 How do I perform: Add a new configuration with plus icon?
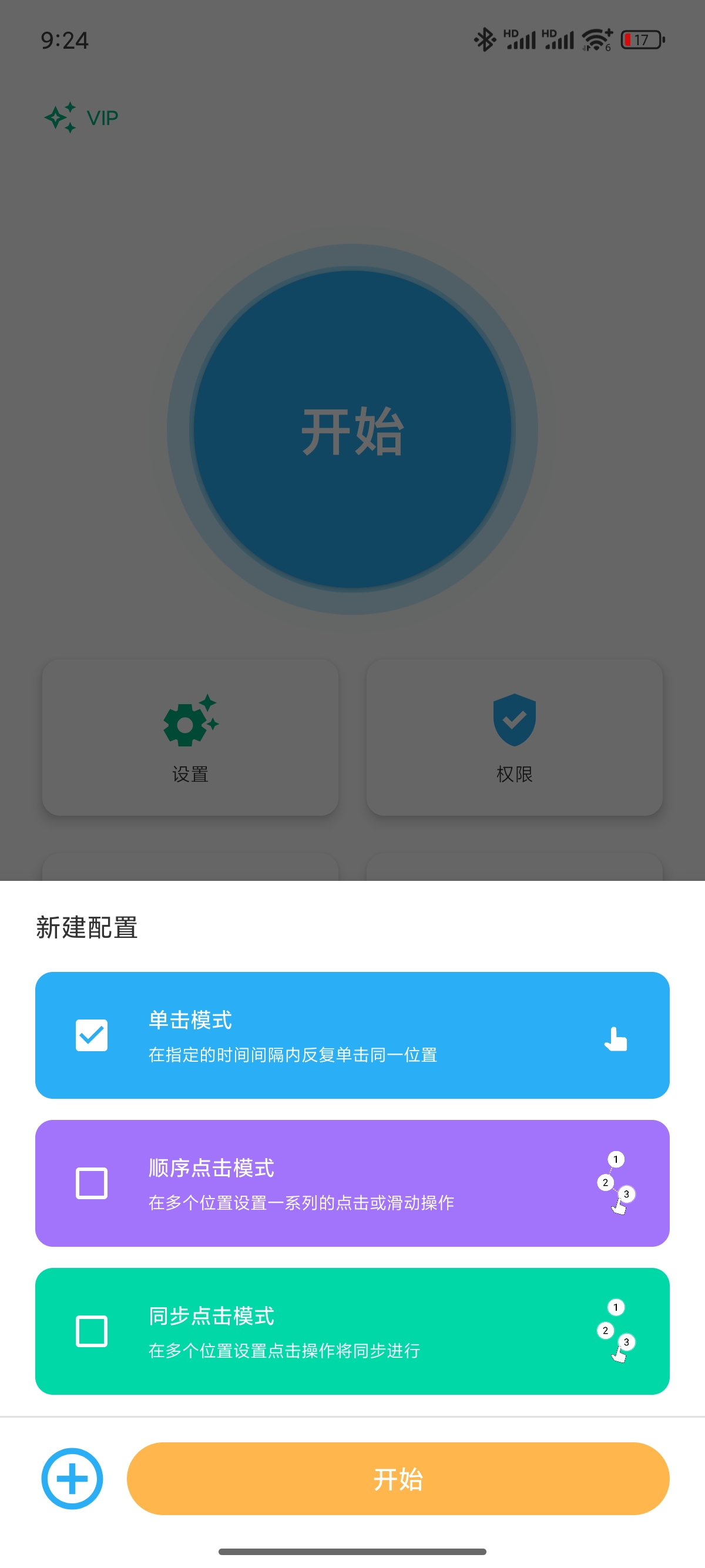72,1479
